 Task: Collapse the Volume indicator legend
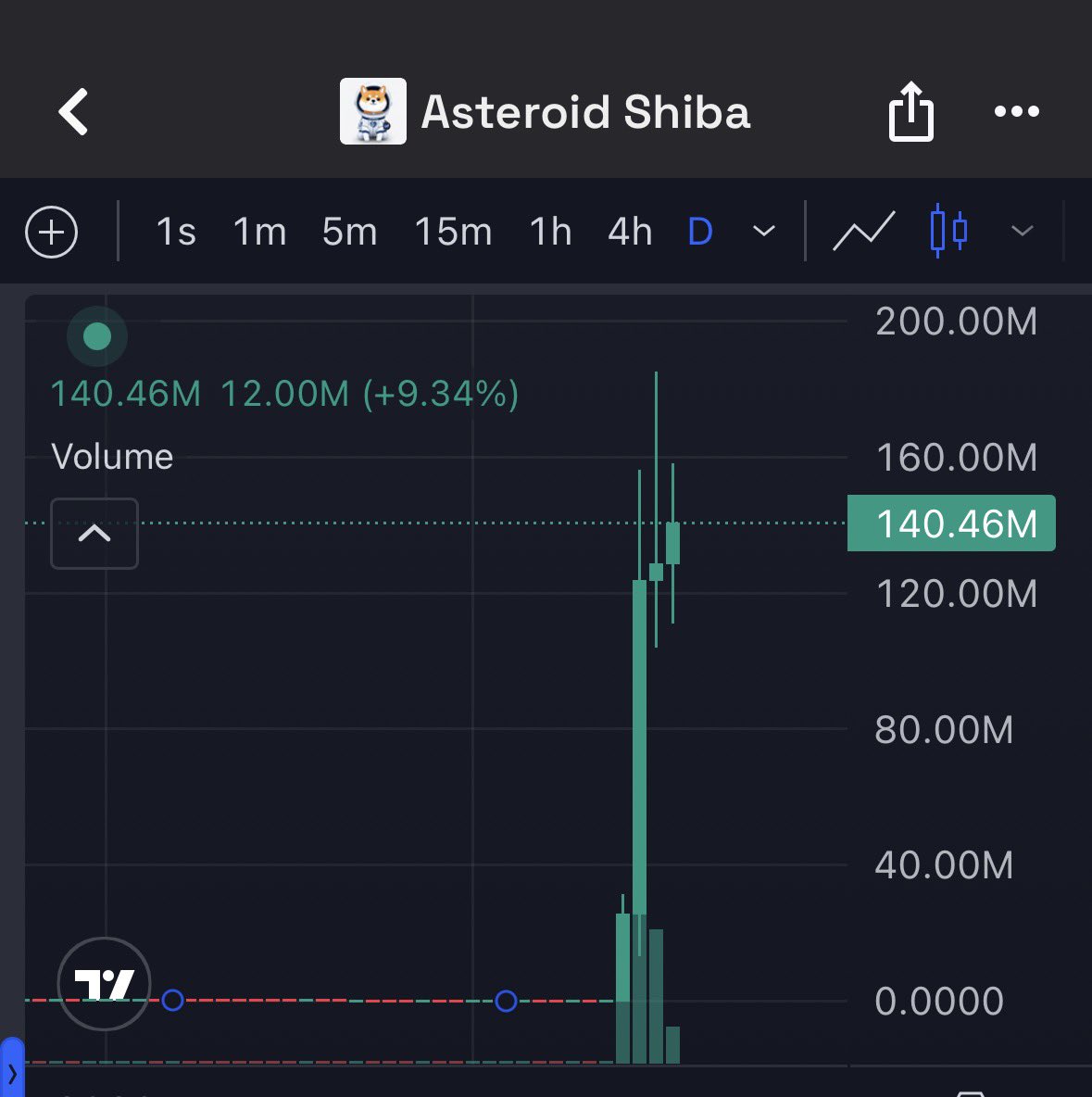tap(94, 534)
